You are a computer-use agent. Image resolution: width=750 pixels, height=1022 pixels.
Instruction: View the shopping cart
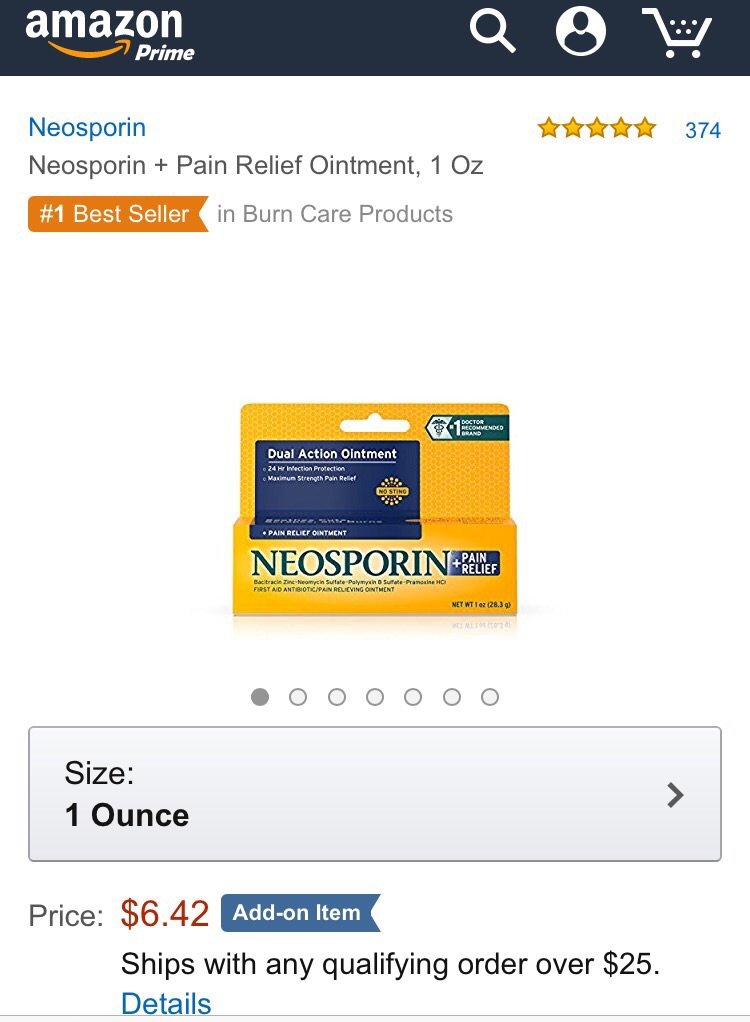(677, 33)
